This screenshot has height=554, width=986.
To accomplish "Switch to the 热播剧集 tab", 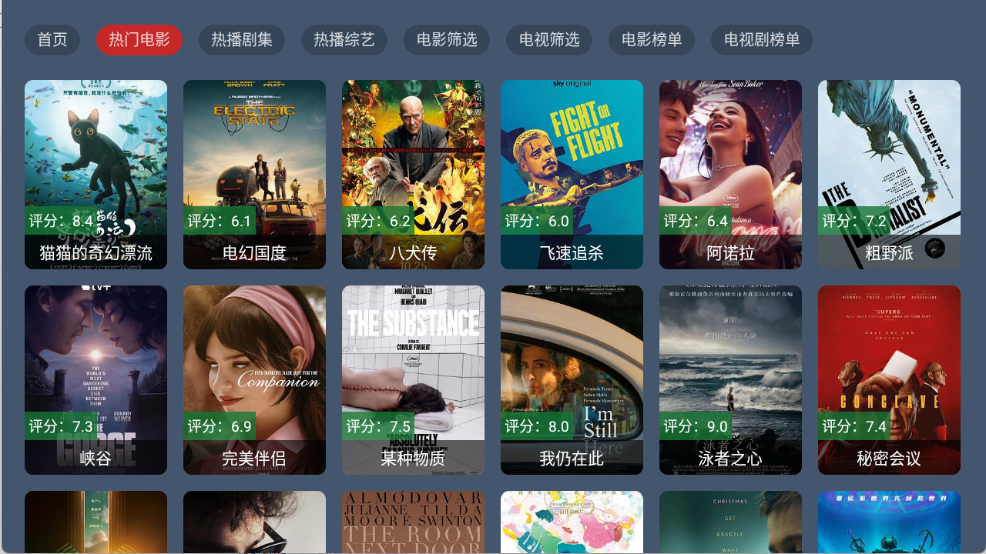I will pos(242,40).
